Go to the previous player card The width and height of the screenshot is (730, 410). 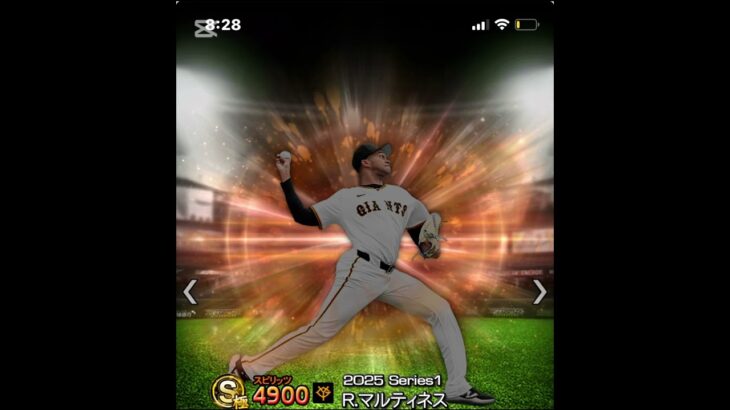pyautogui.click(x=190, y=291)
